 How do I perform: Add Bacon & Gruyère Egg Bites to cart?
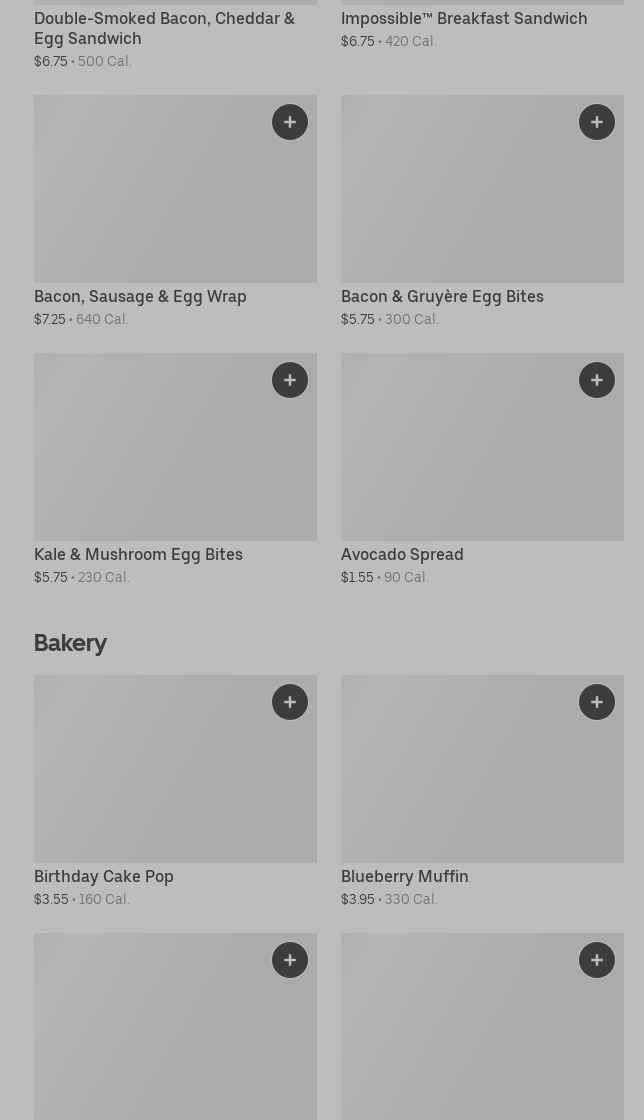[x=597, y=122]
